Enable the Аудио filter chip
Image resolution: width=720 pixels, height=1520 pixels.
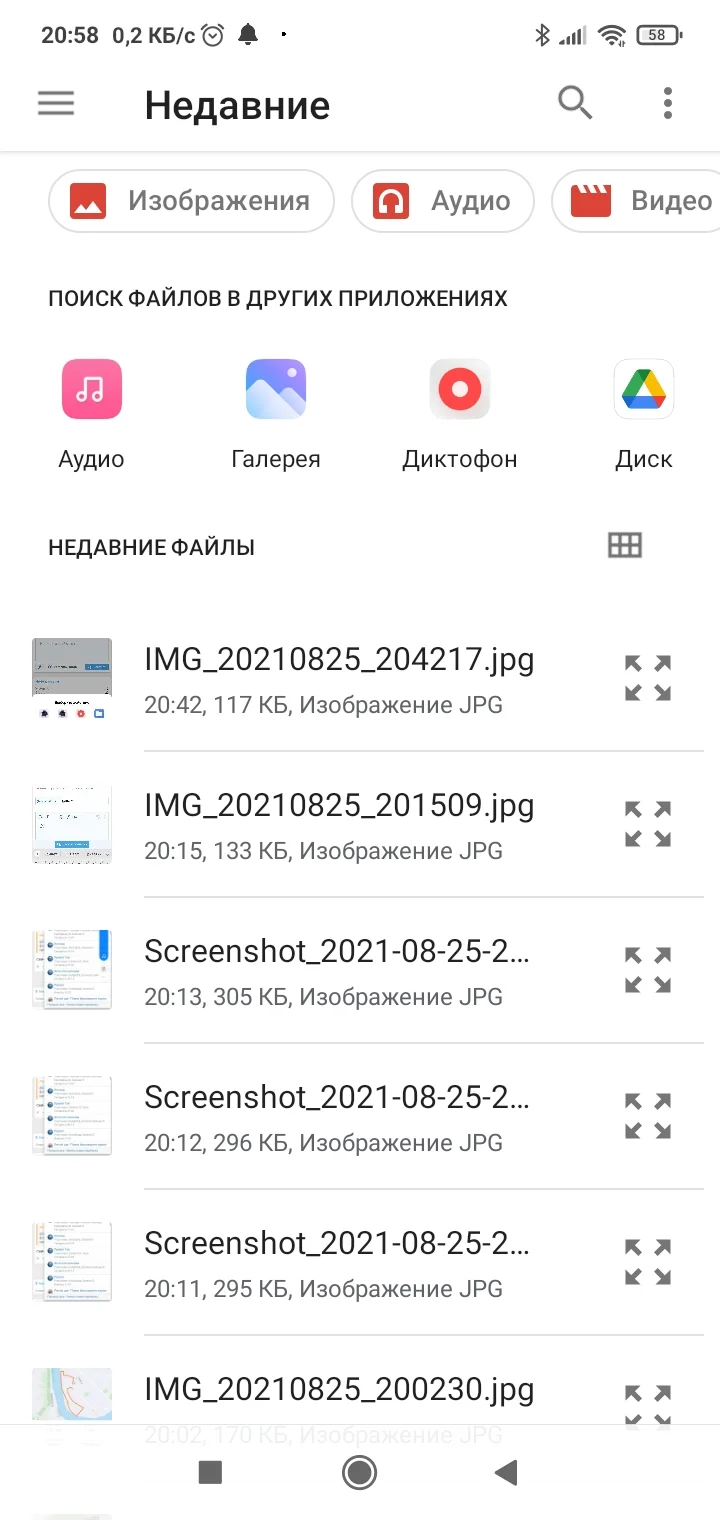(x=443, y=201)
